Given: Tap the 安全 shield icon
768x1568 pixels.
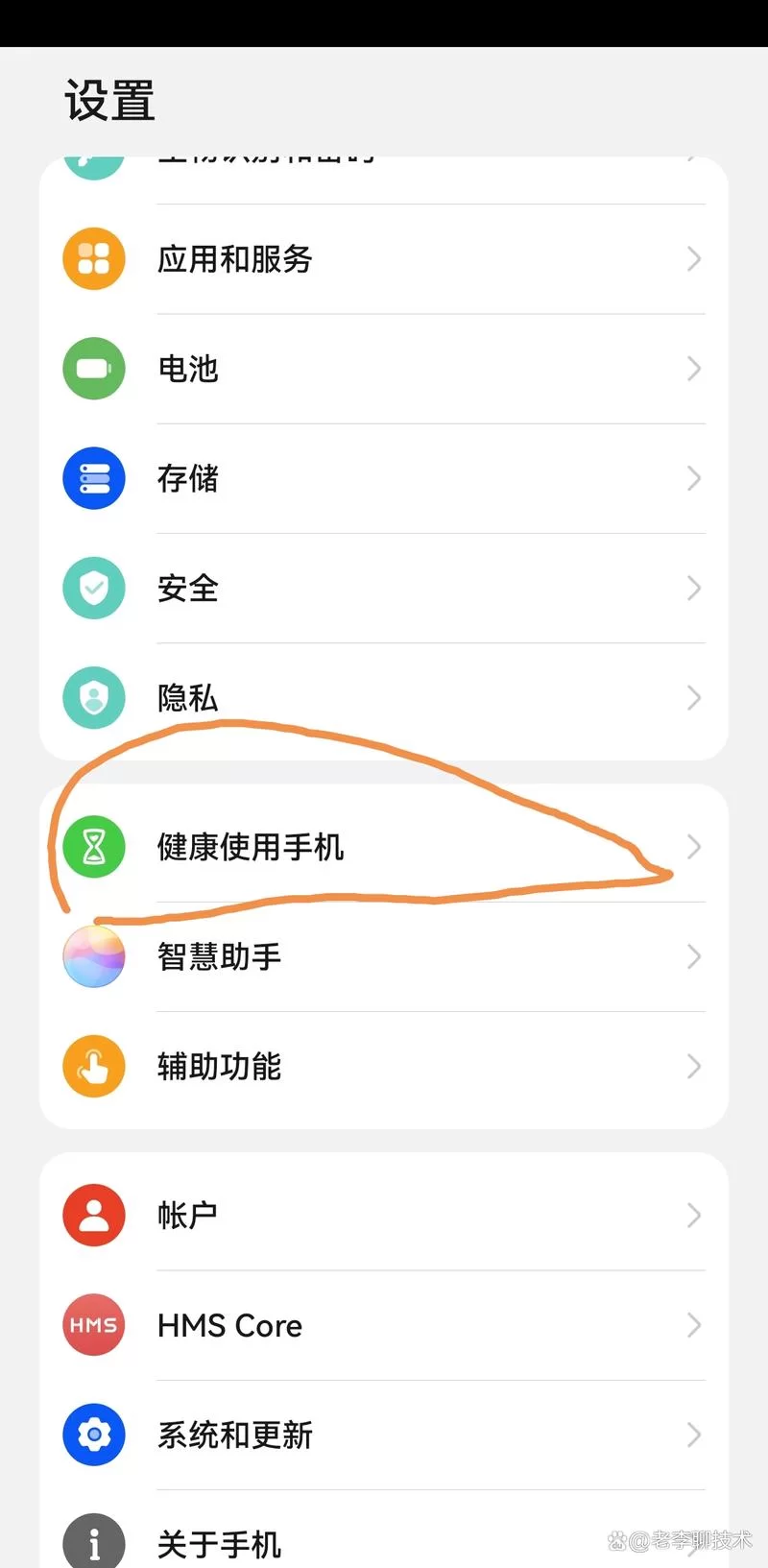Looking at the screenshot, I should [x=93, y=588].
